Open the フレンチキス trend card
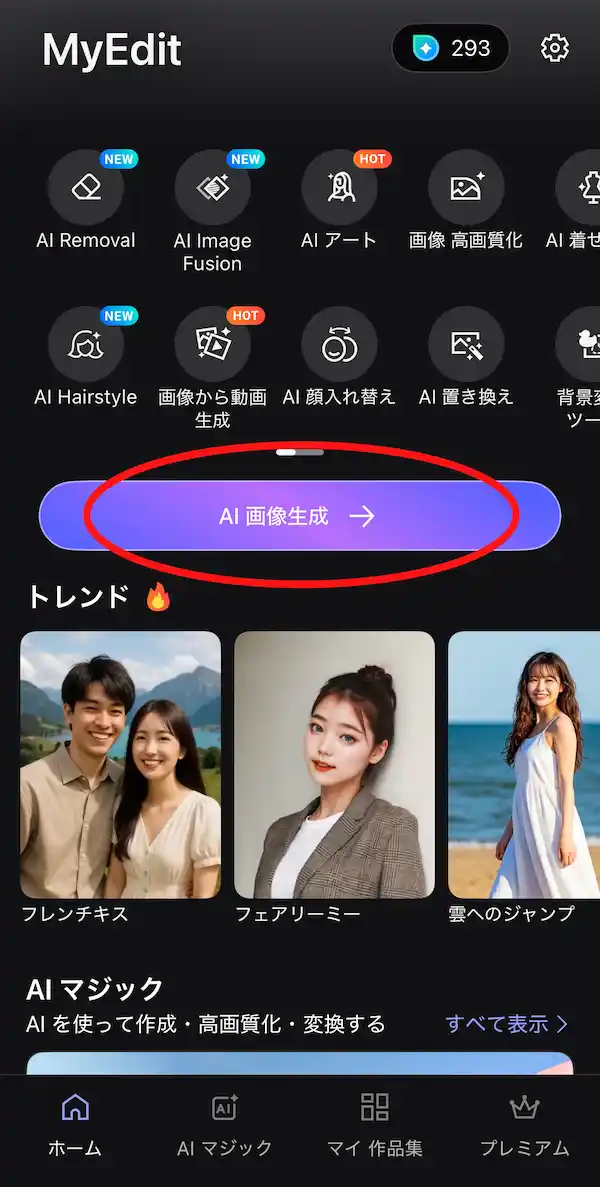 [120, 765]
